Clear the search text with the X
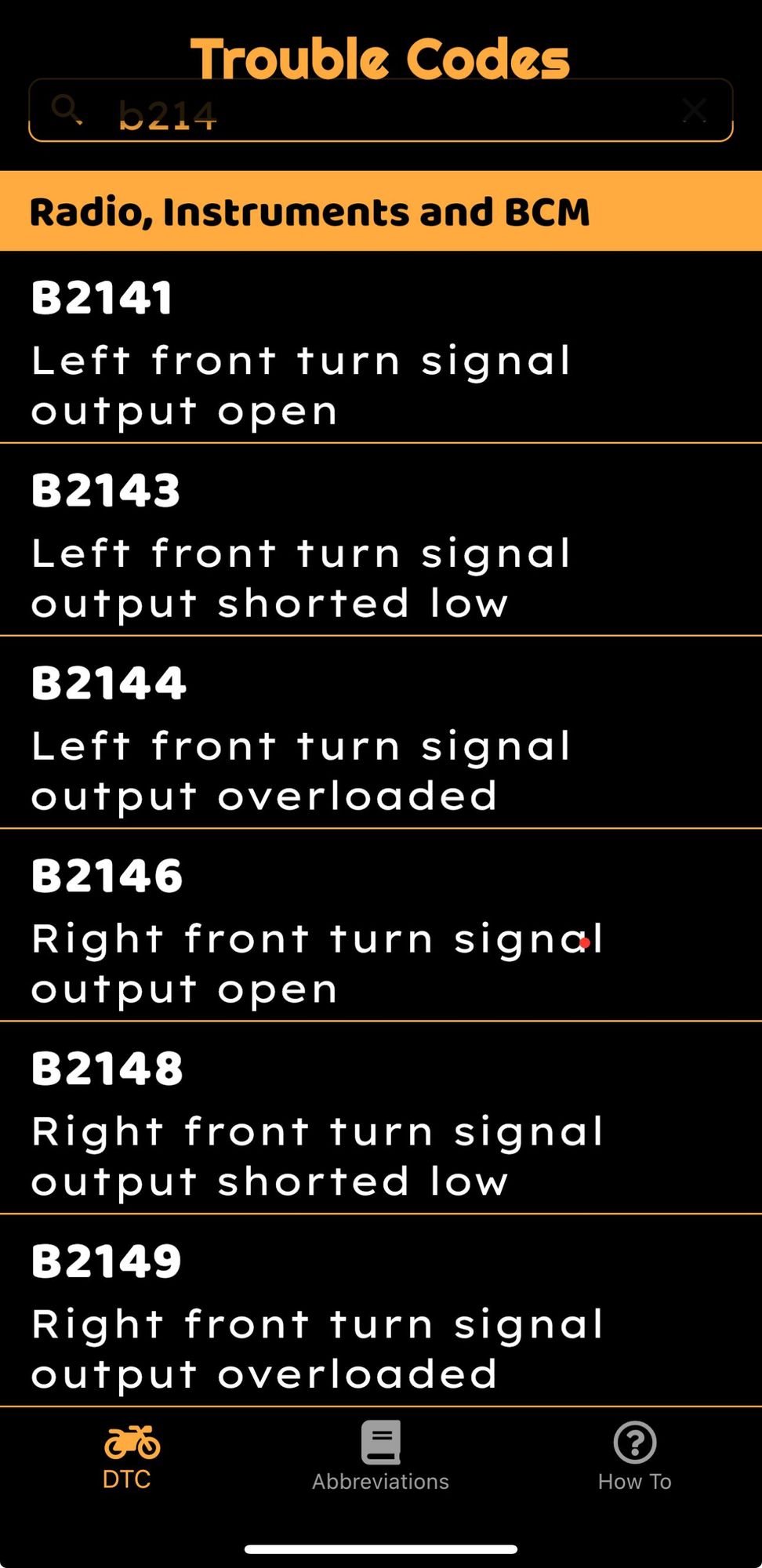Image resolution: width=762 pixels, height=1568 pixels. (695, 111)
